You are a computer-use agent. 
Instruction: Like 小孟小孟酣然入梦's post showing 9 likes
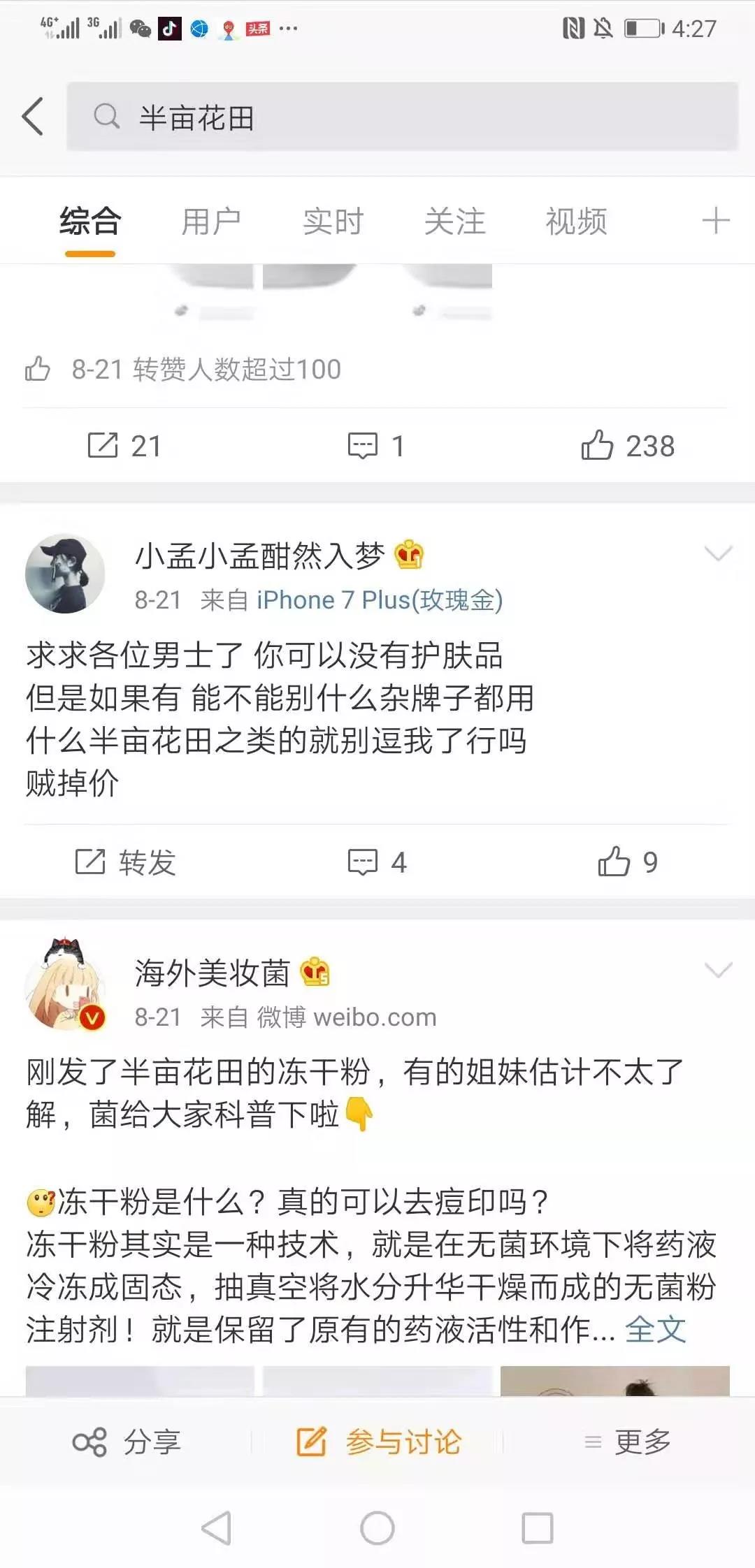[615, 862]
